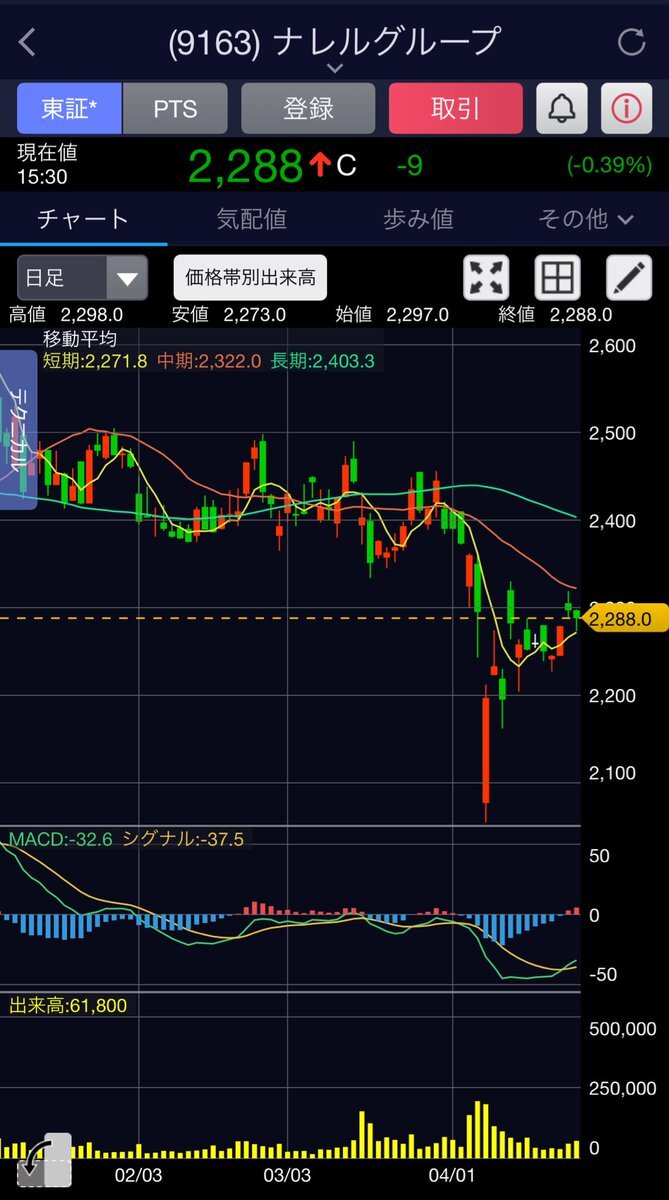
Task: Select the 東証 market button
Action: tap(69, 108)
